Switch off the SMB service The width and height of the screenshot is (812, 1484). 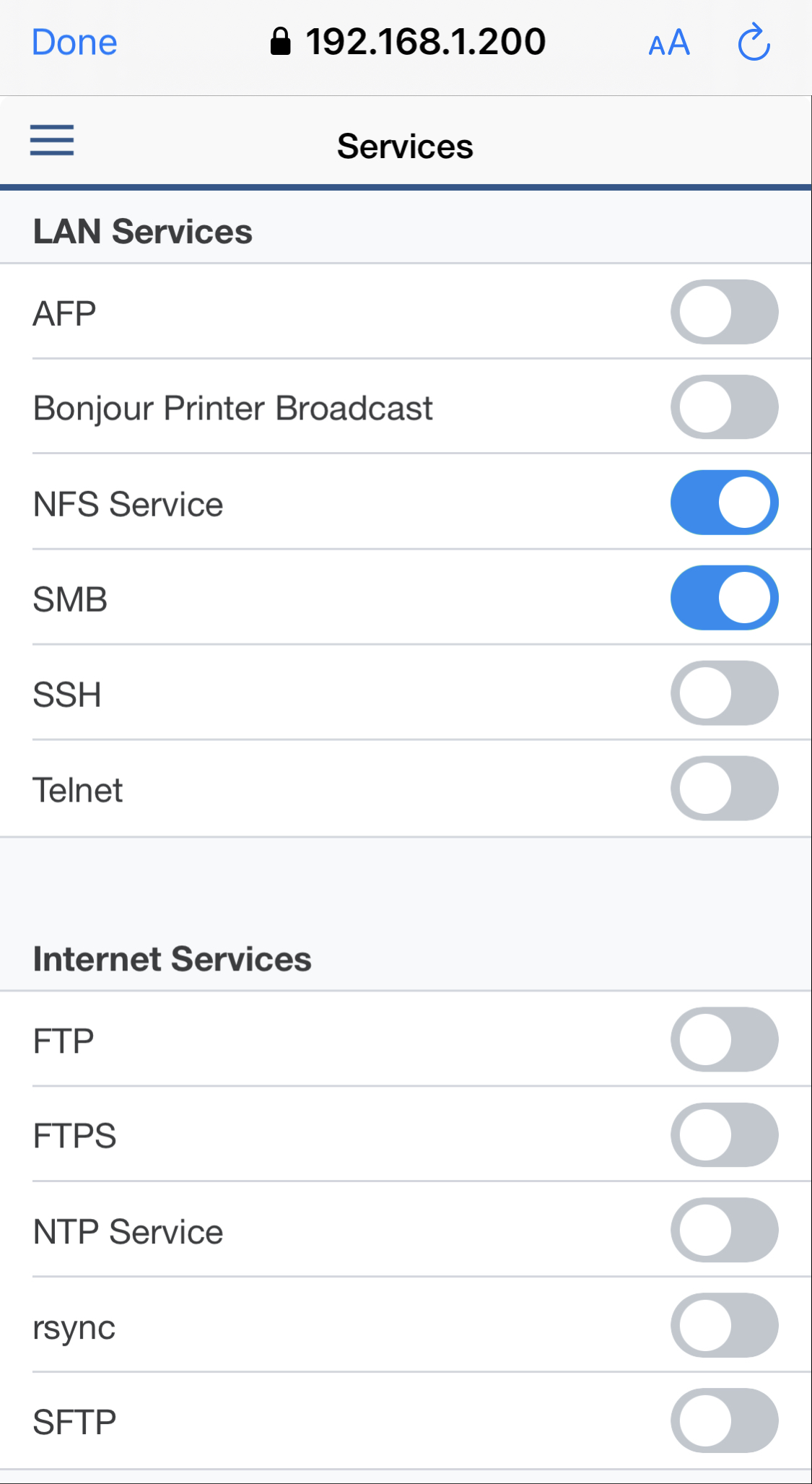click(x=724, y=598)
